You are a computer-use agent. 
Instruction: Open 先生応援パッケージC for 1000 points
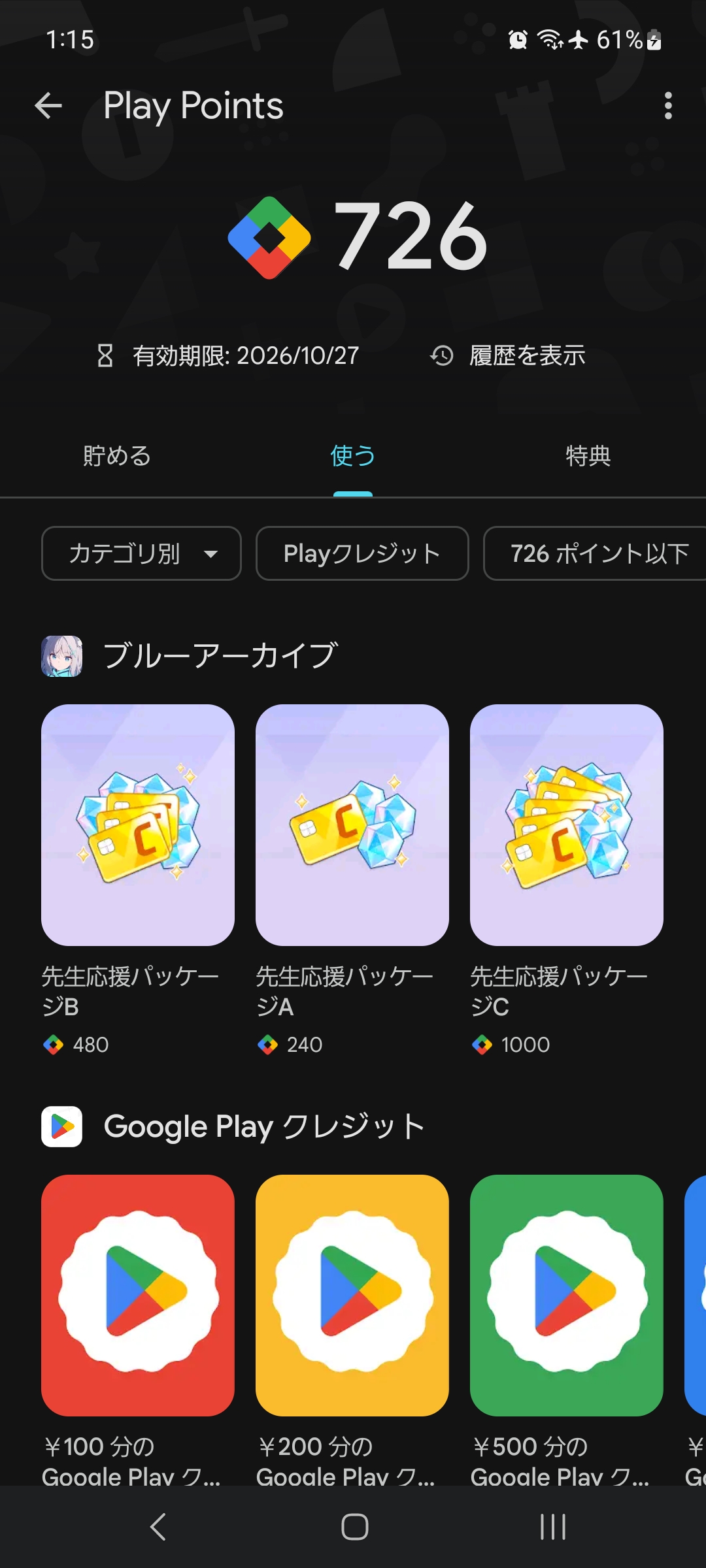(x=567, y=825)
